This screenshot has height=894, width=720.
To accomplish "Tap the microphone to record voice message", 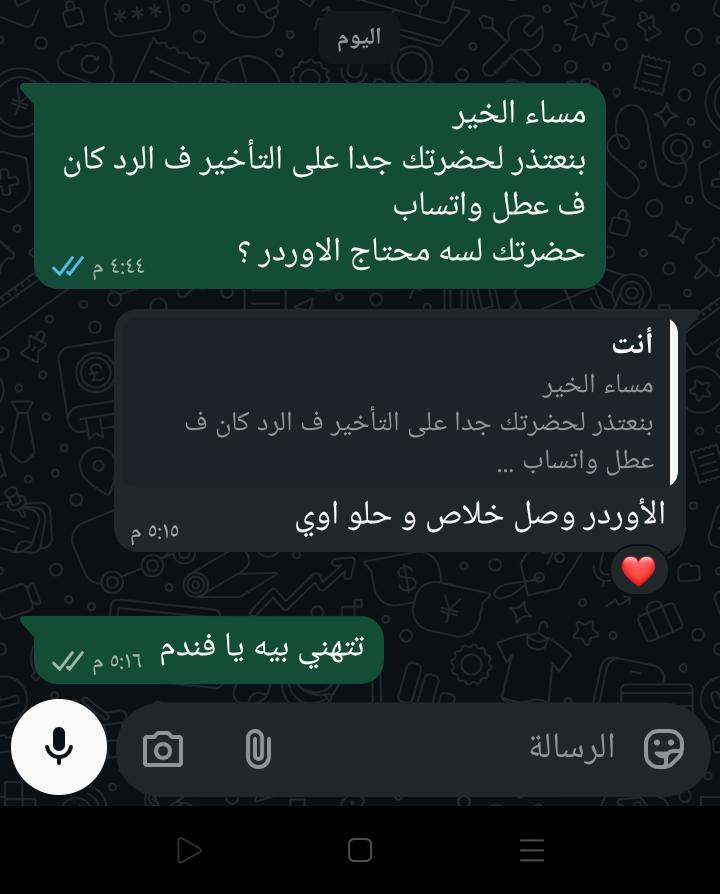I will tap(59, 747).
